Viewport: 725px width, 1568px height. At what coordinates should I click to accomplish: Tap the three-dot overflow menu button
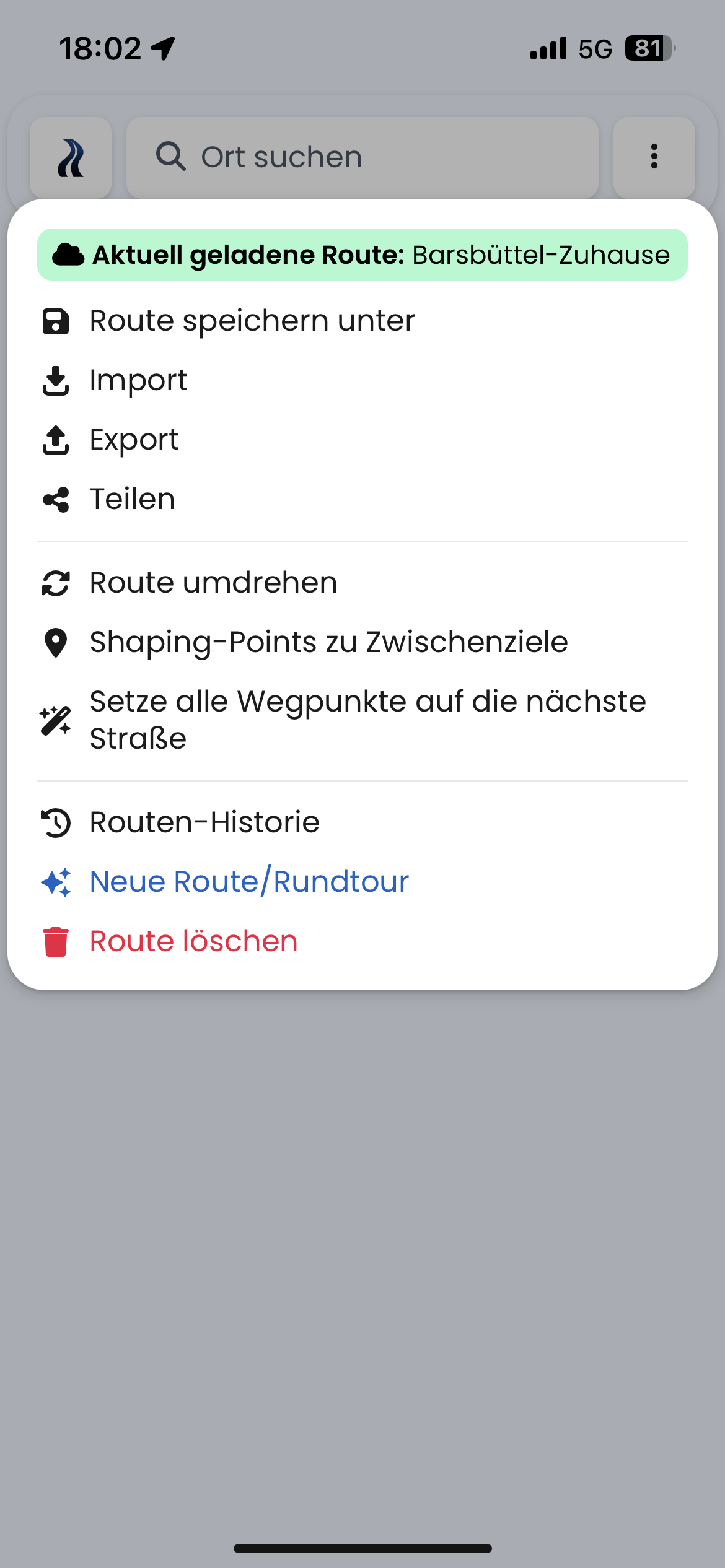[x=654, y=157]
